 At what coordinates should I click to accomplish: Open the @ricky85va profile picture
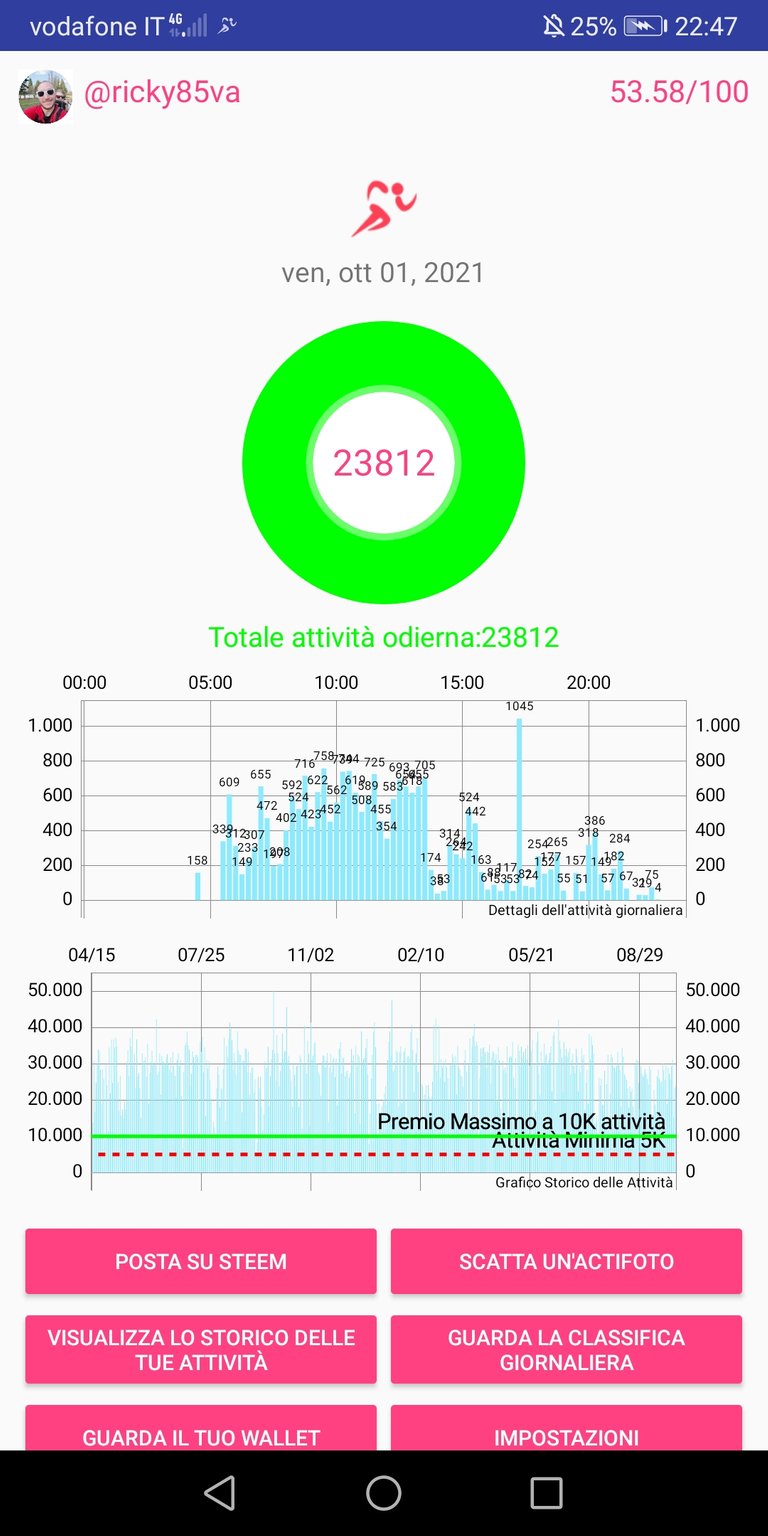(46, 96)
